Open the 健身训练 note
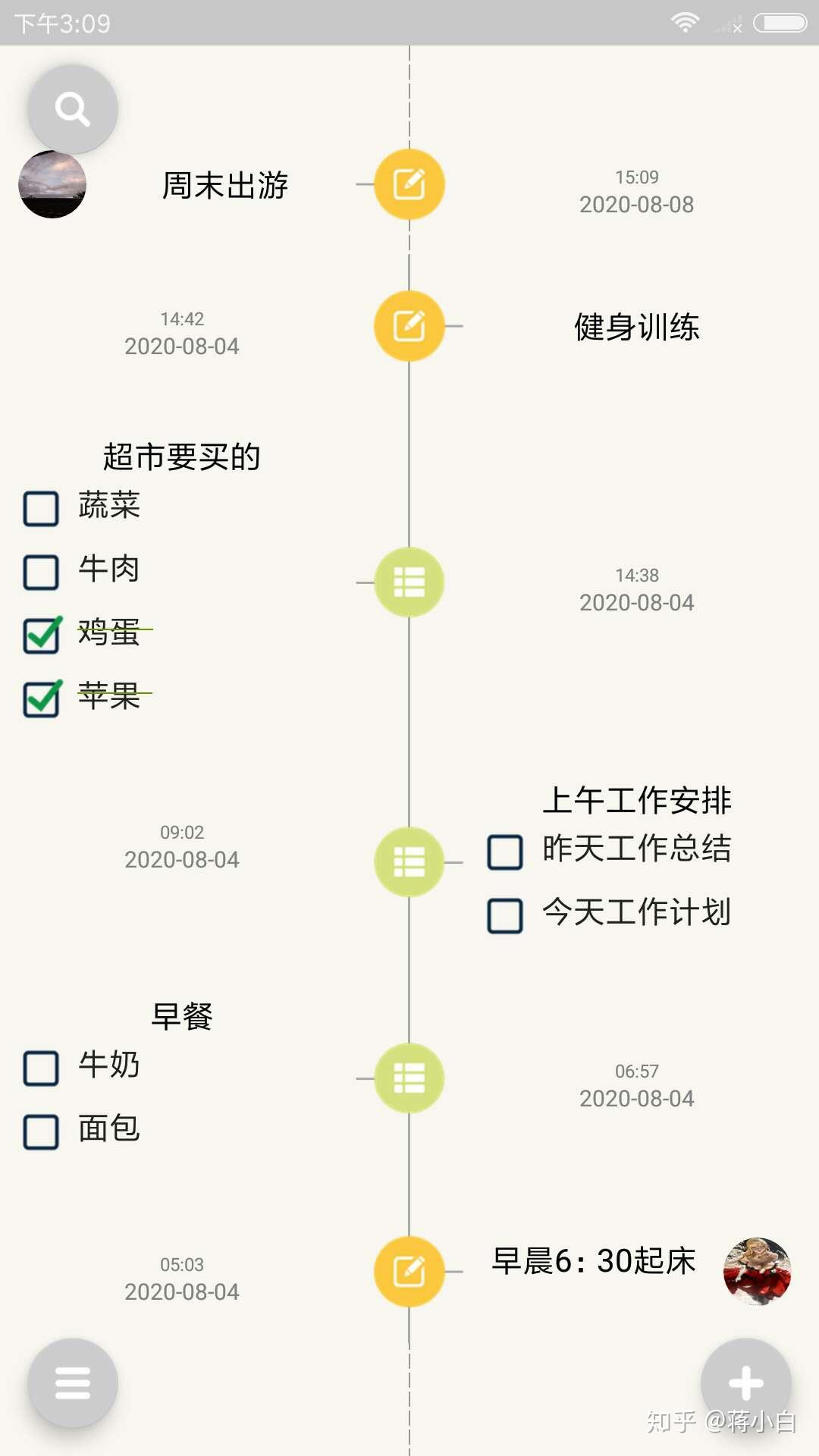 tap(636, 327)
